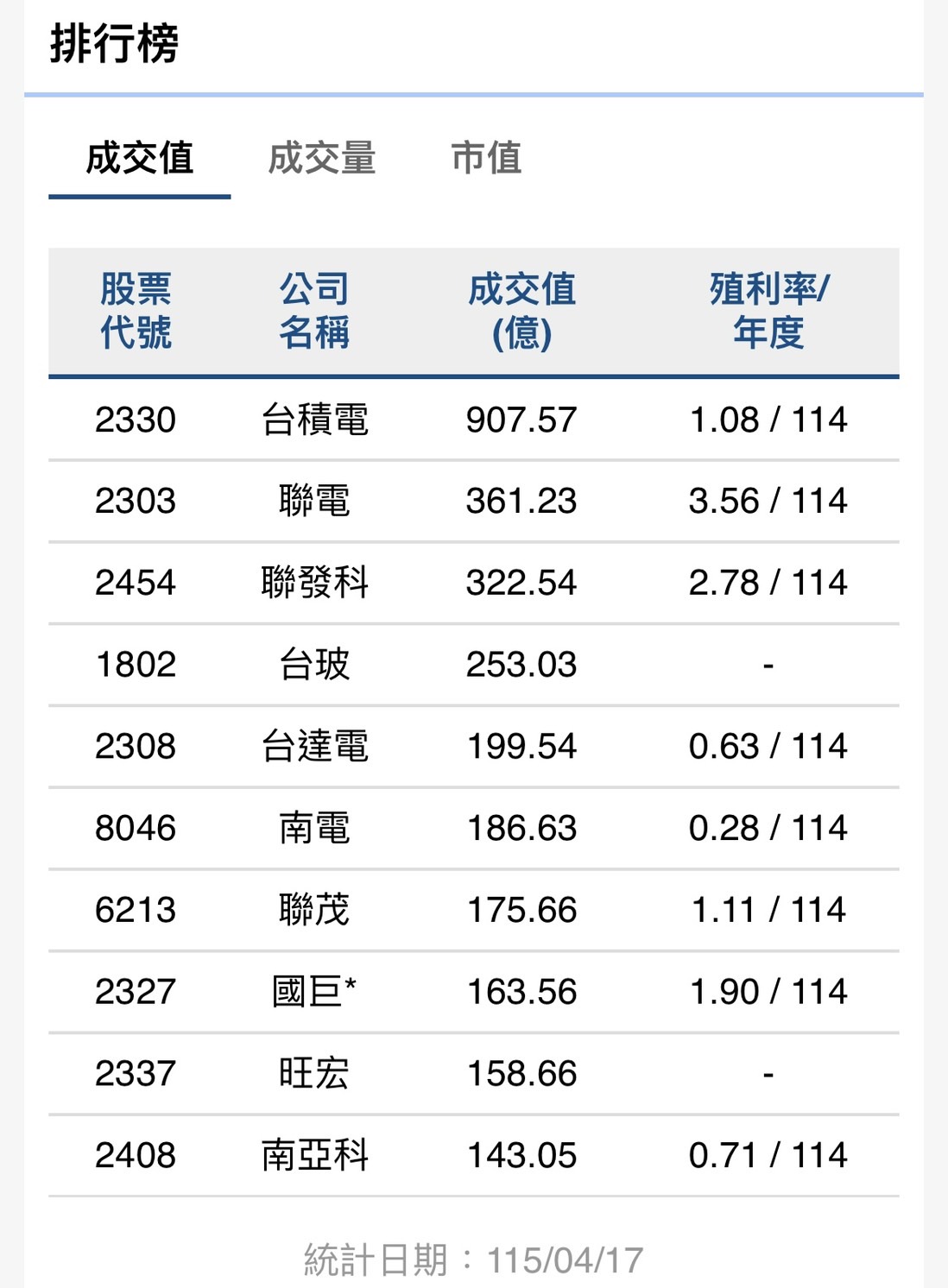This screenshot has height=1288, width=948.
Task: Open the 成交值 tab
Action: 140,159
